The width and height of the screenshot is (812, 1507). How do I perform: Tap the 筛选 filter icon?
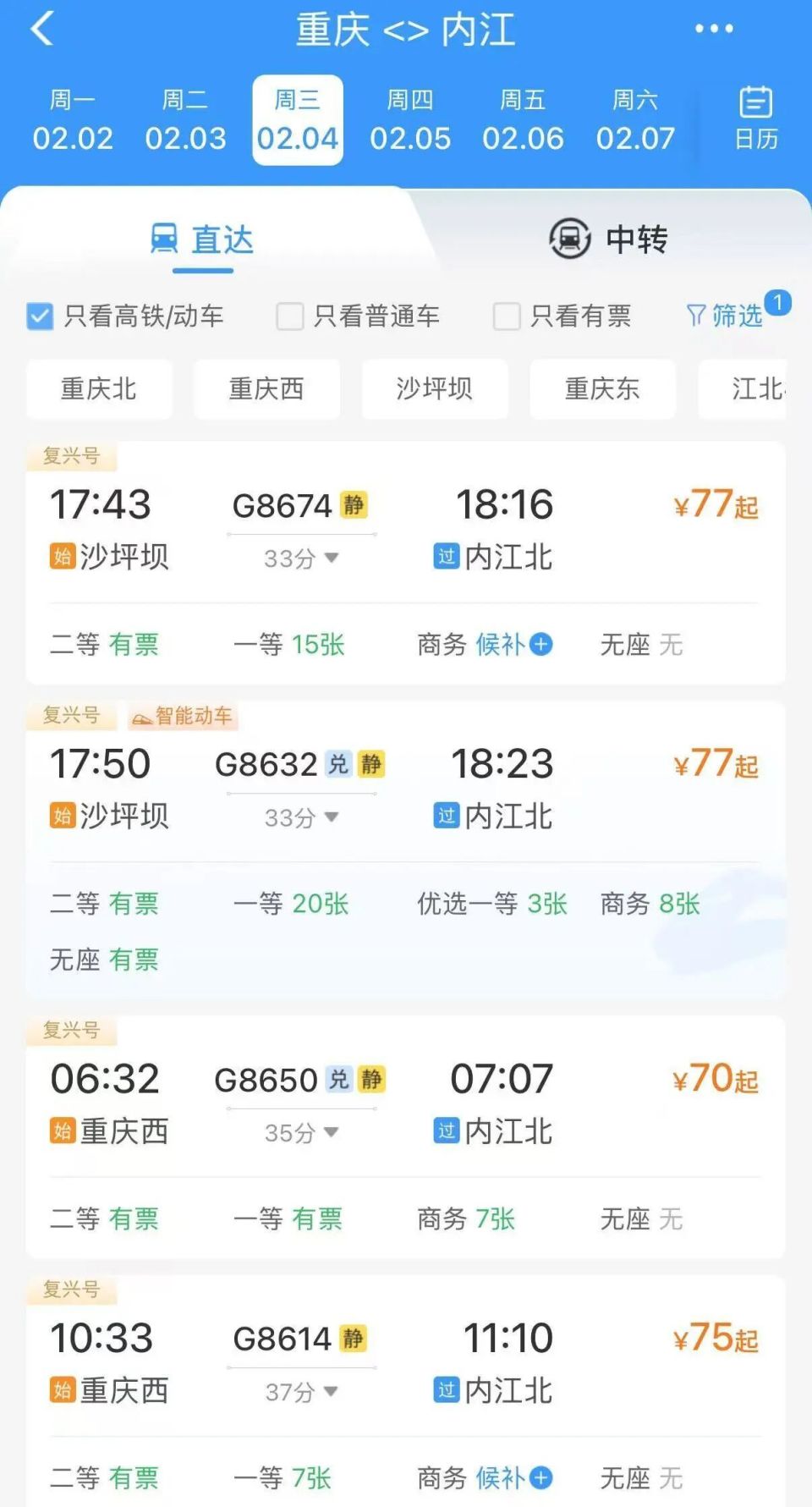pos(696,315)
